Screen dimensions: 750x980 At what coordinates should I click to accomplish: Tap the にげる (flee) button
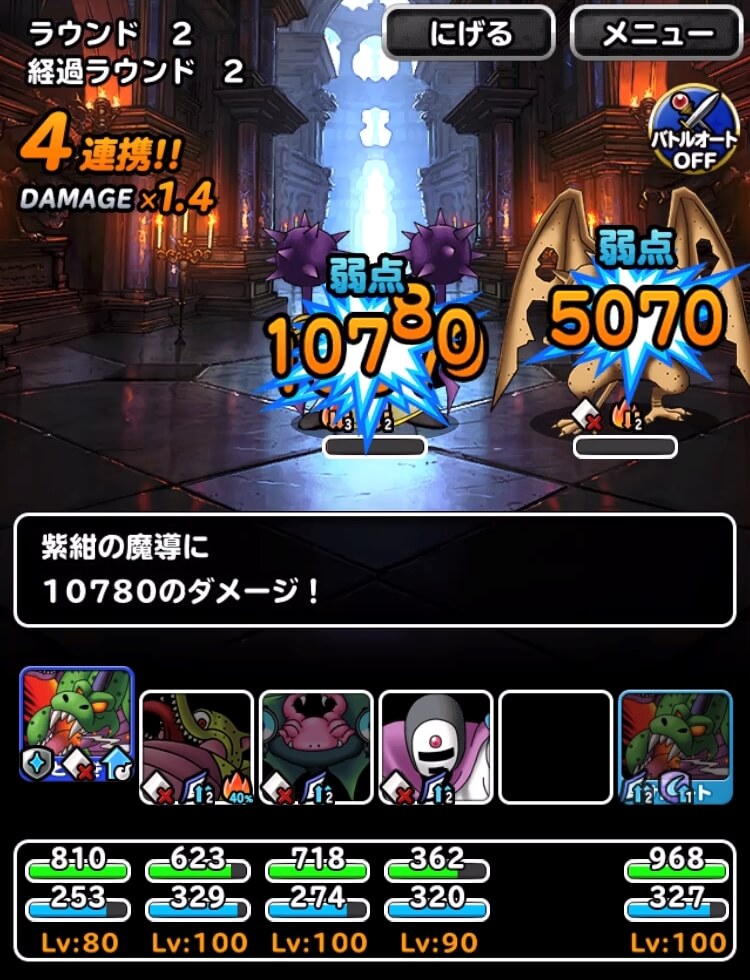[x=469, y=33]
